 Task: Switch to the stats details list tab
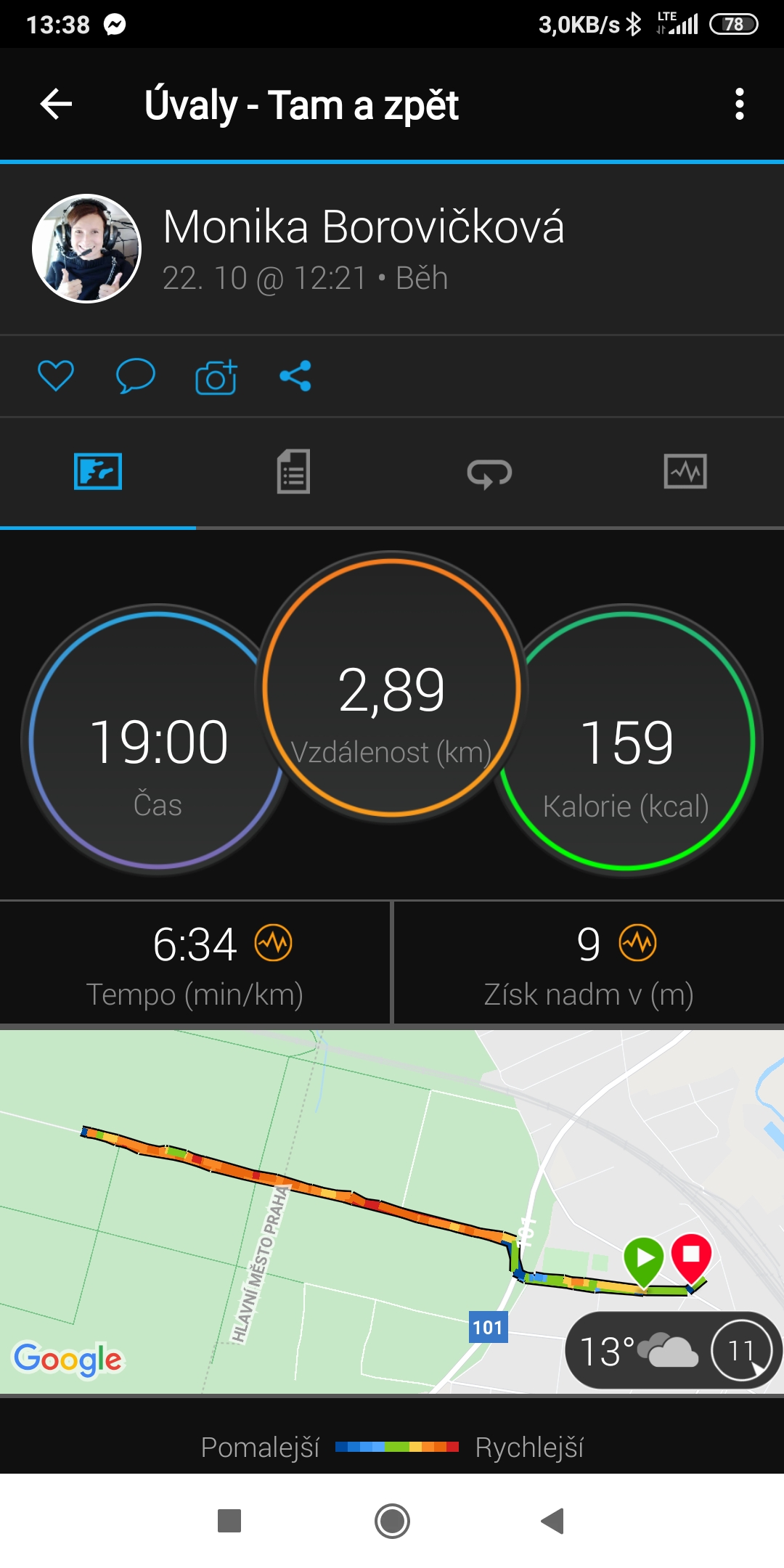[x=293, y=472]
